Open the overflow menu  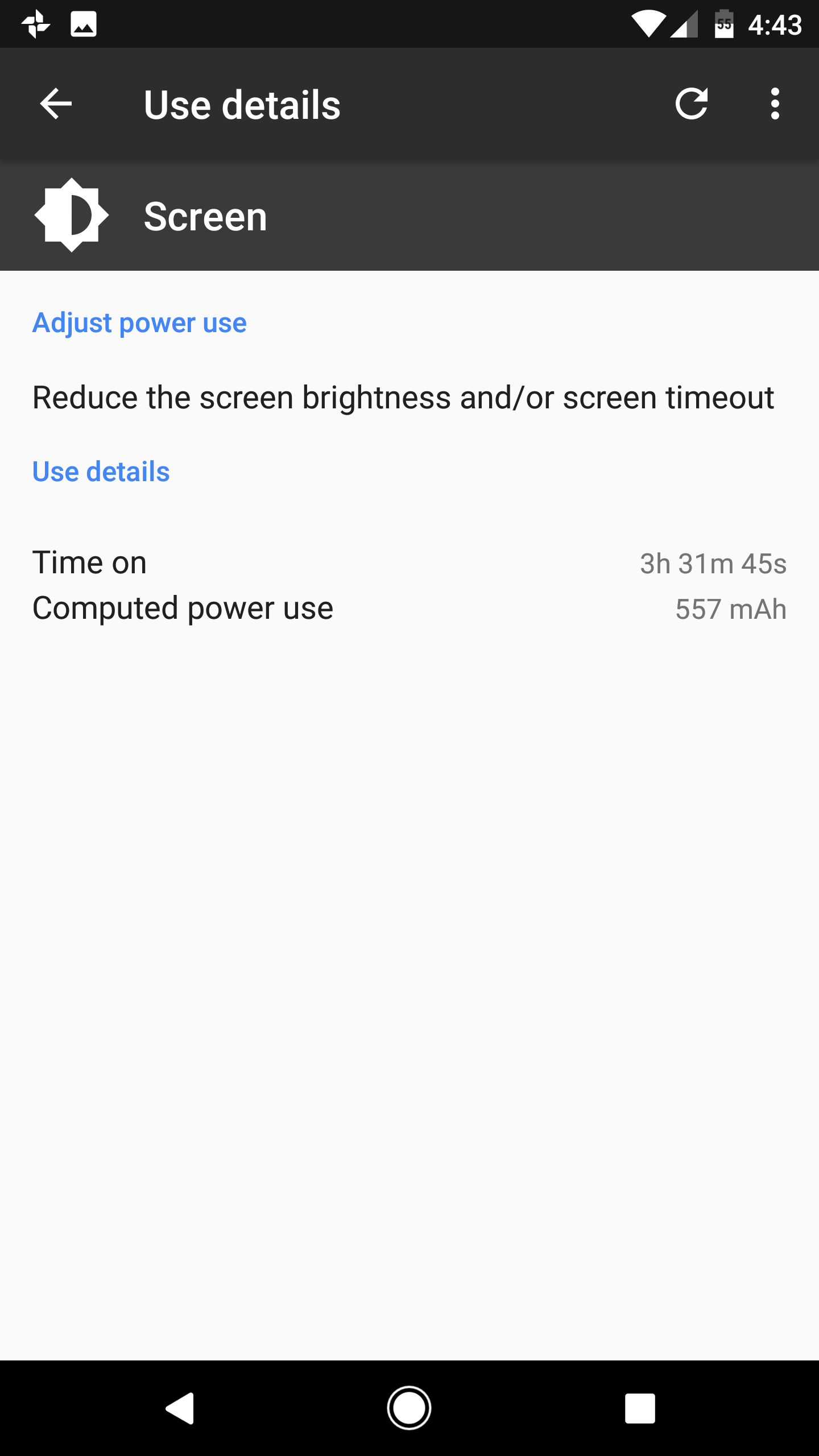(x=775, y=104)
